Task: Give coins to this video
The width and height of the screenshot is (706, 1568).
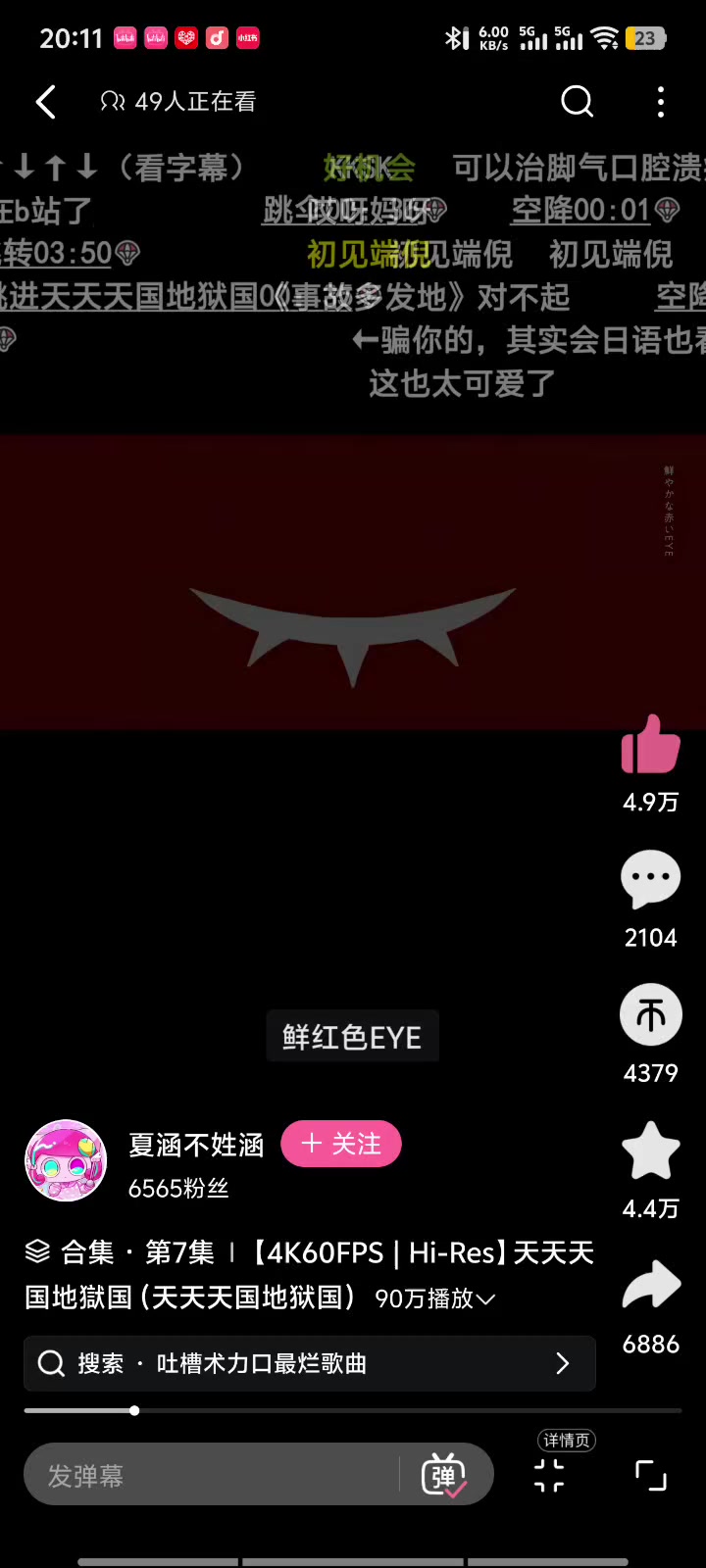Action: coord(650,1015)
